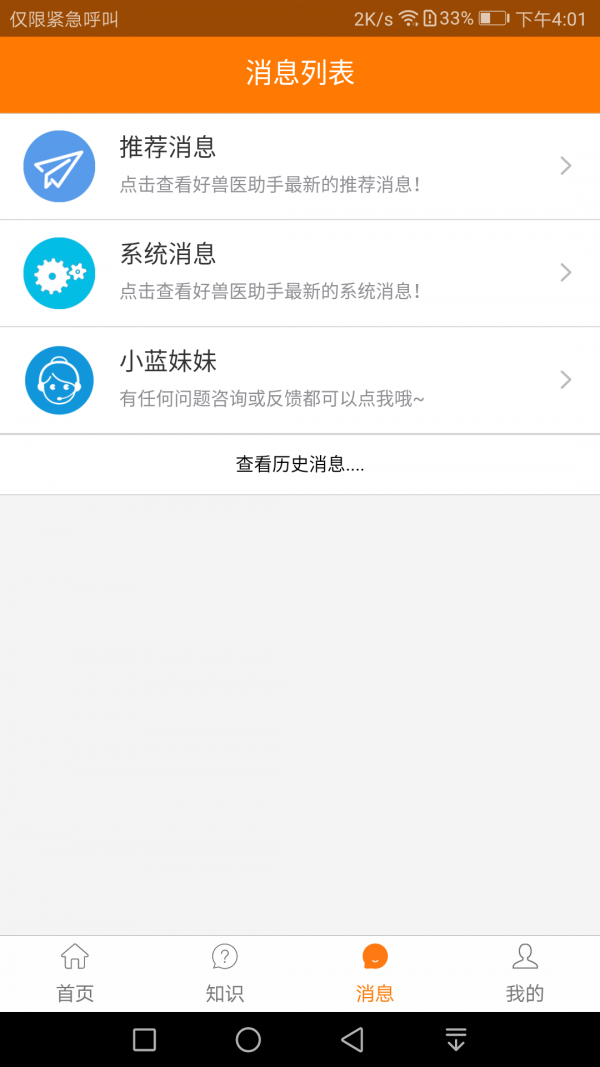Select the 消息 tab
The image size is (600, 1067).
coord(375,974)
